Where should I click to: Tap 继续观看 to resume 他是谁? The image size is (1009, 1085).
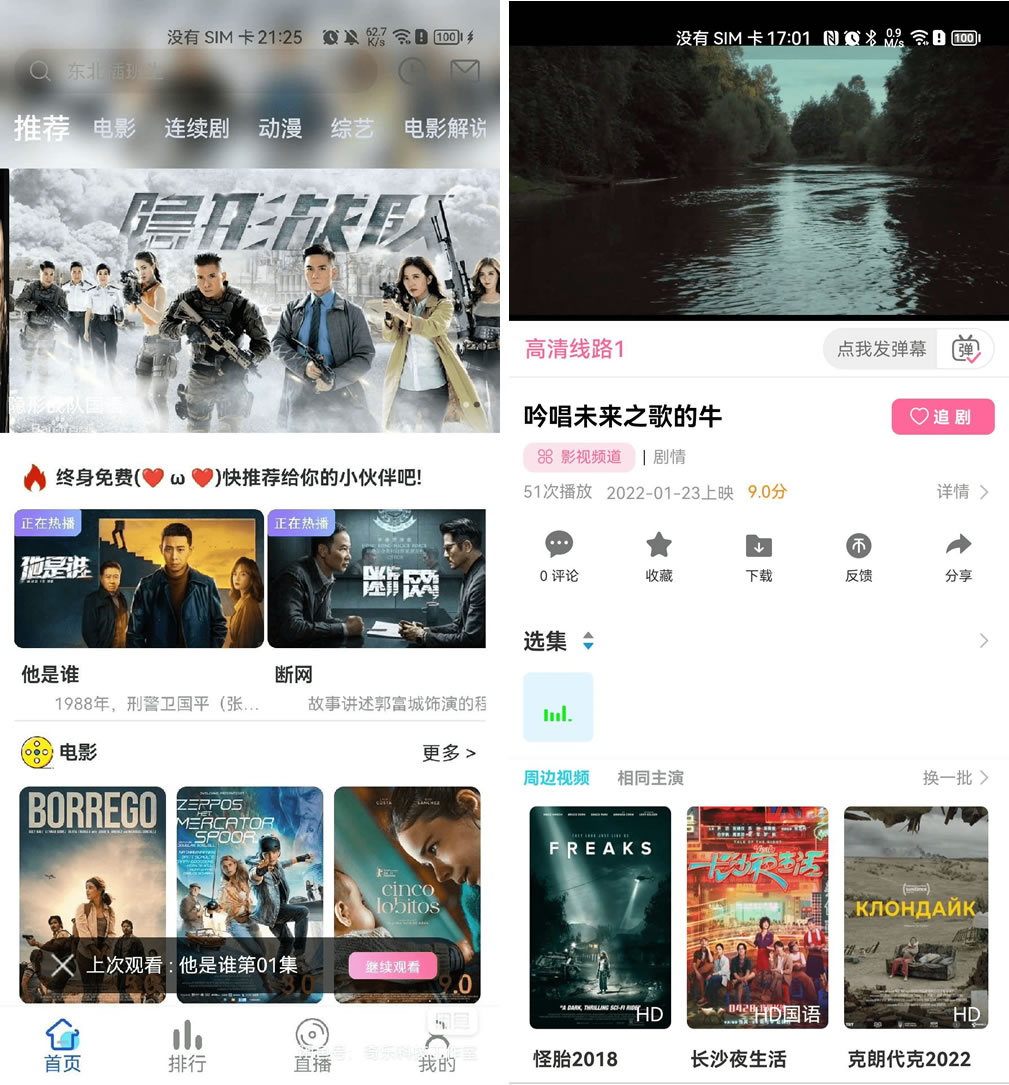click(393, 966)
